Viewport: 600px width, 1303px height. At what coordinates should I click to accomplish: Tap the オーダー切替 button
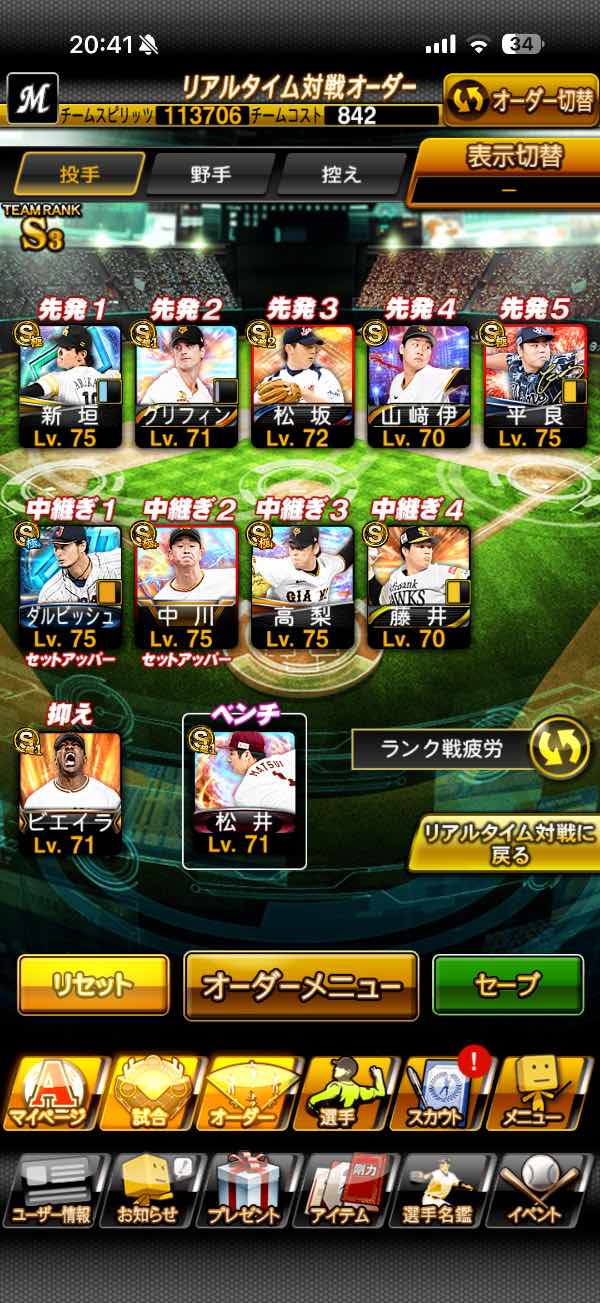(519, 100)
